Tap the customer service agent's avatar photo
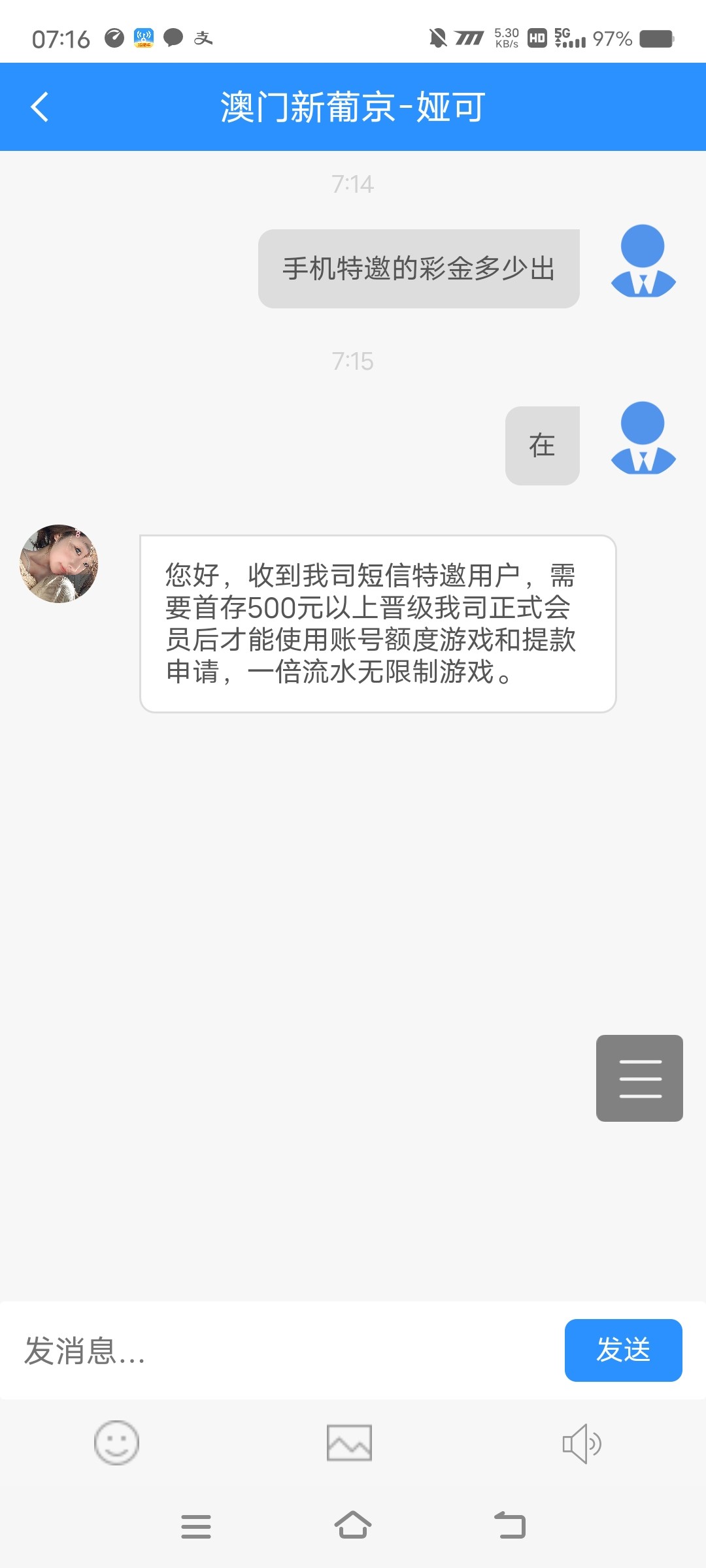Screen dimensions: 706x1568 pos(58,564)
